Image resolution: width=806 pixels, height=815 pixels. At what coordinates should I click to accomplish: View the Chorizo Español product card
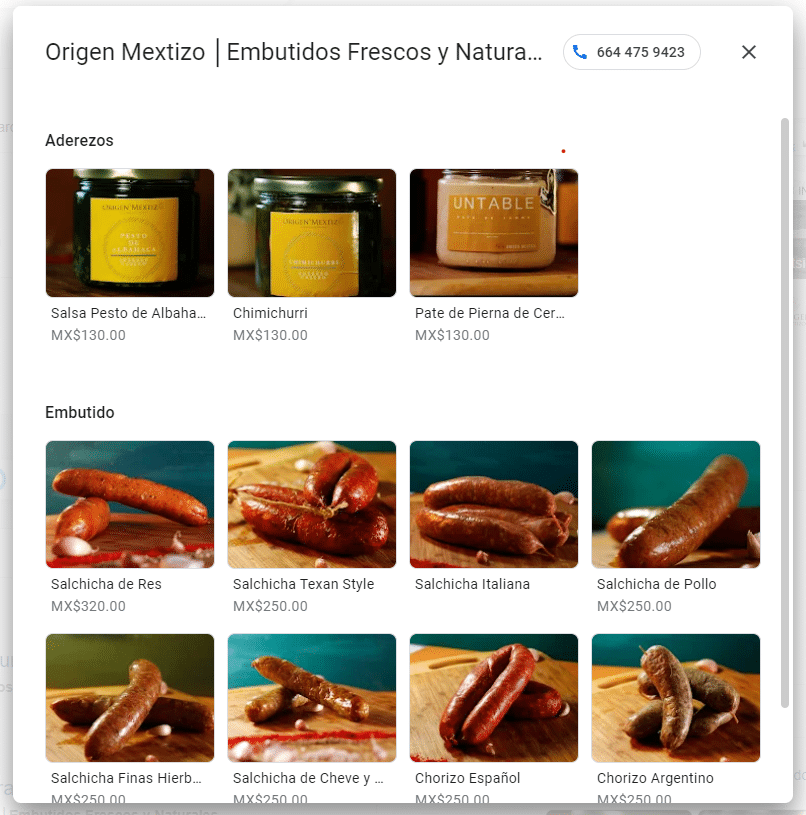(x=494, y=698)
